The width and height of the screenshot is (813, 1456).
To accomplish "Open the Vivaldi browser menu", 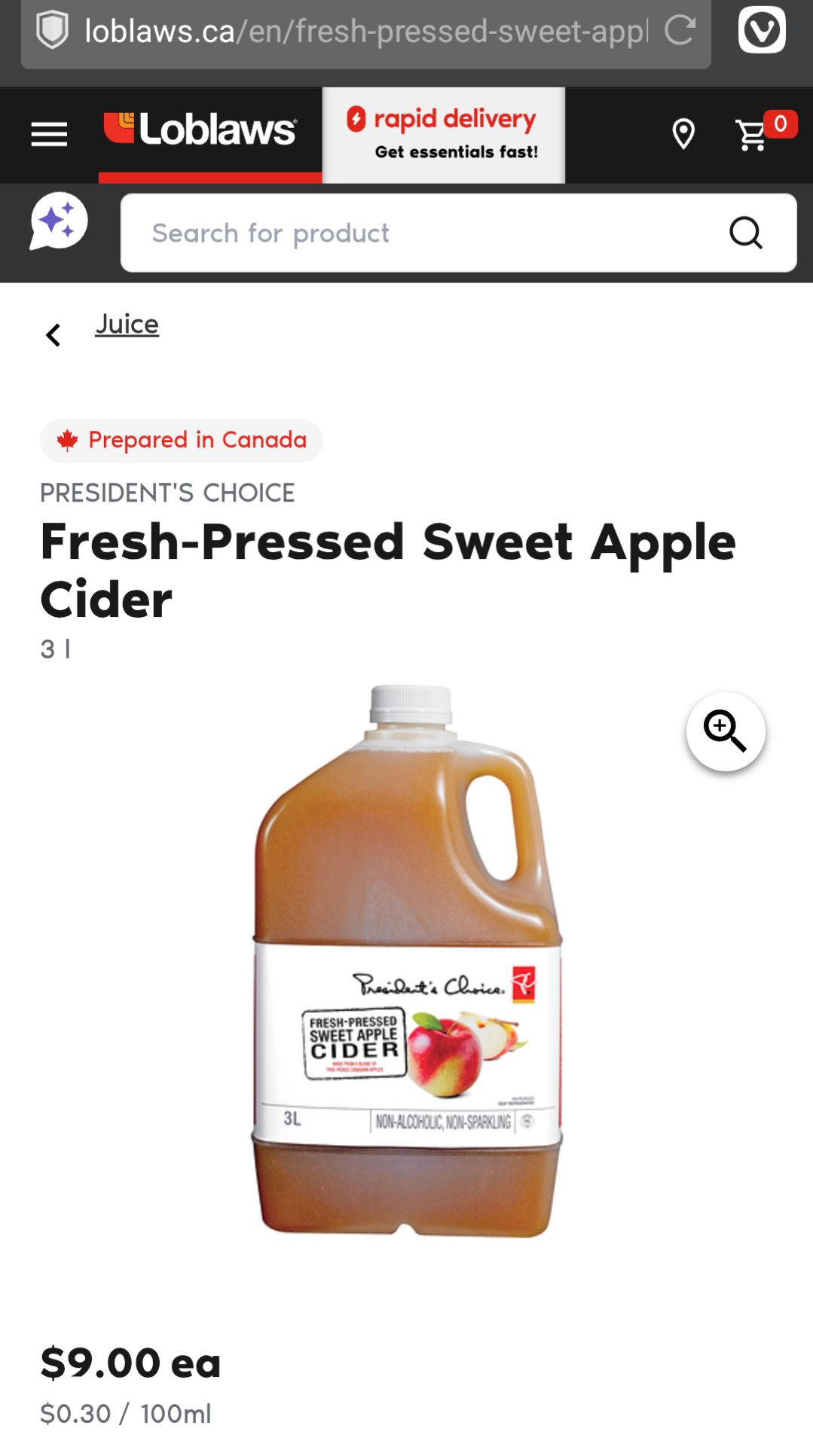I will point(762,30).
